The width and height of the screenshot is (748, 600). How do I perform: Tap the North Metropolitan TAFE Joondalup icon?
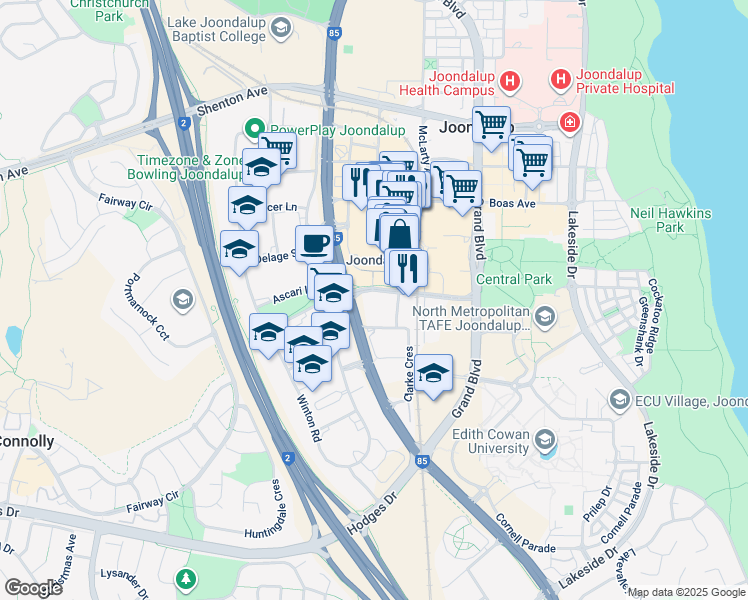pyautogui.click(x=544, y=317)
